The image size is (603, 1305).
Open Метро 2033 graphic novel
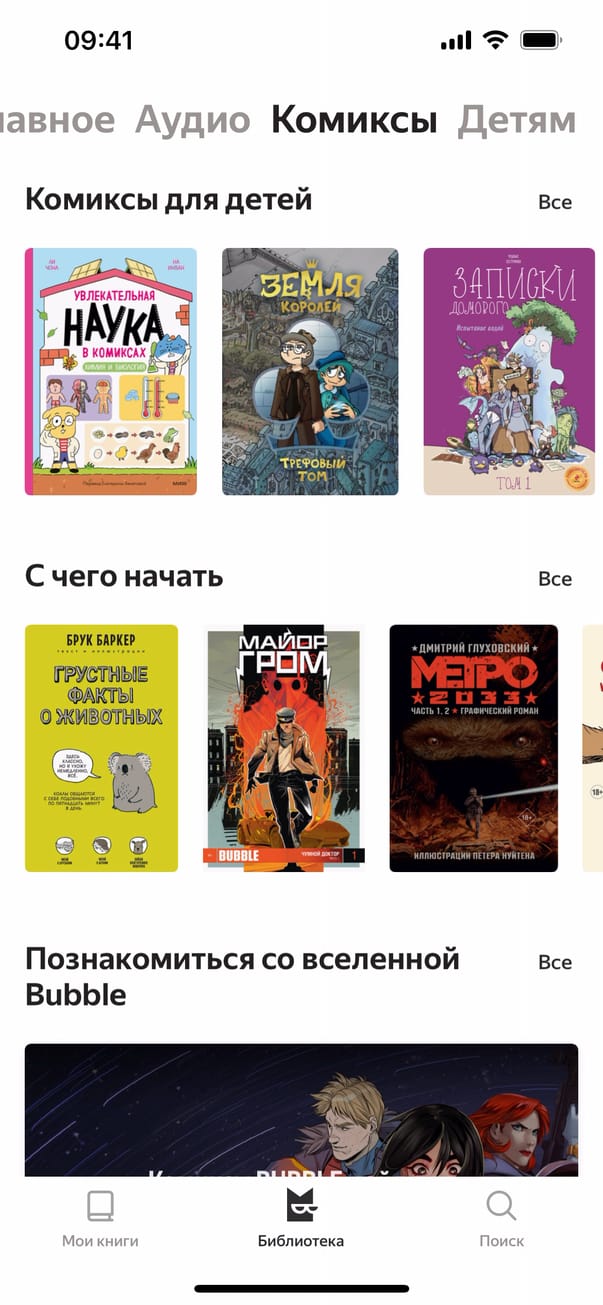(x=473, y=748)
